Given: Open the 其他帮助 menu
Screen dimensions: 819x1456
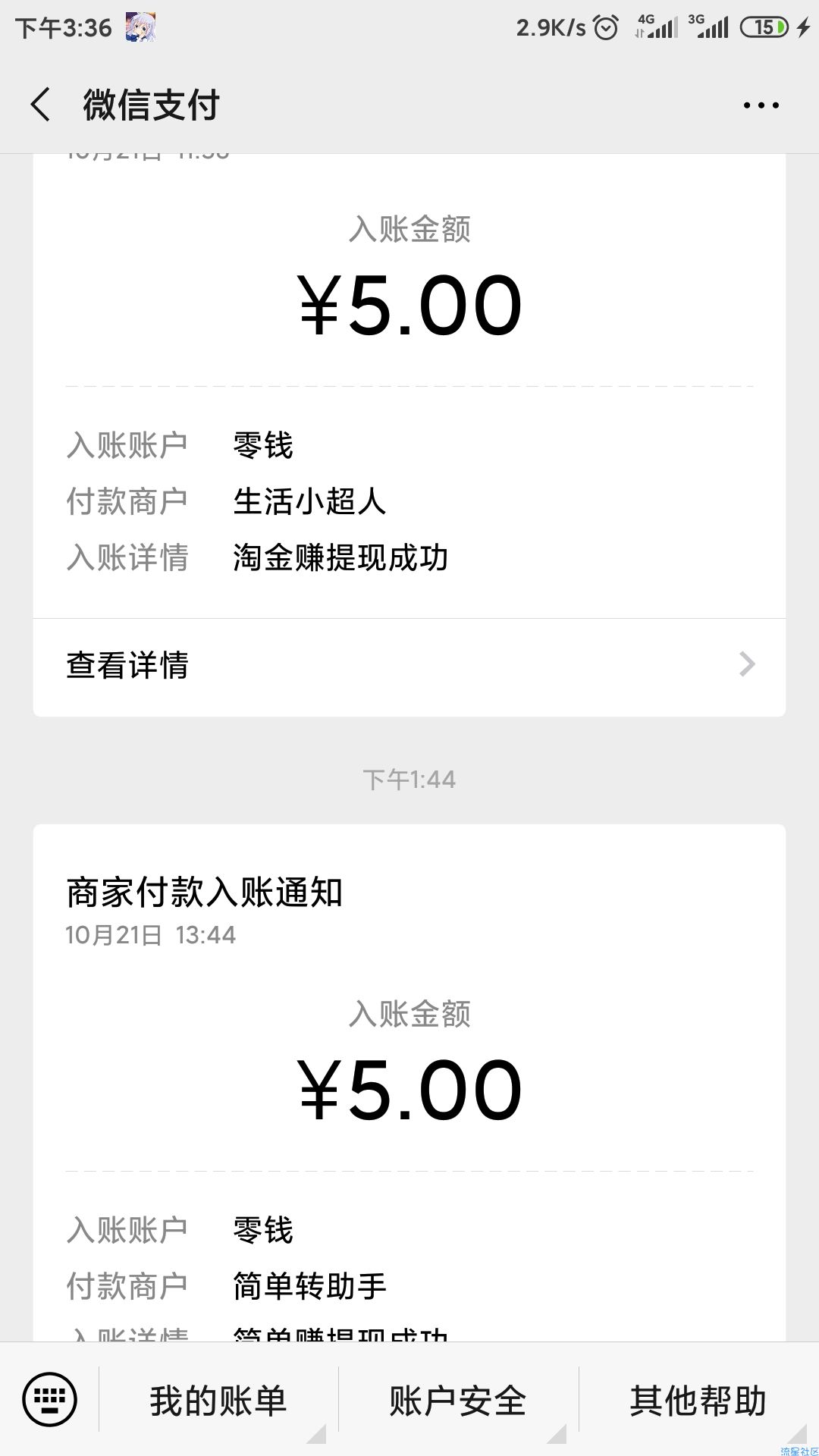Looking at the screenshot, I should point(698,1400).
